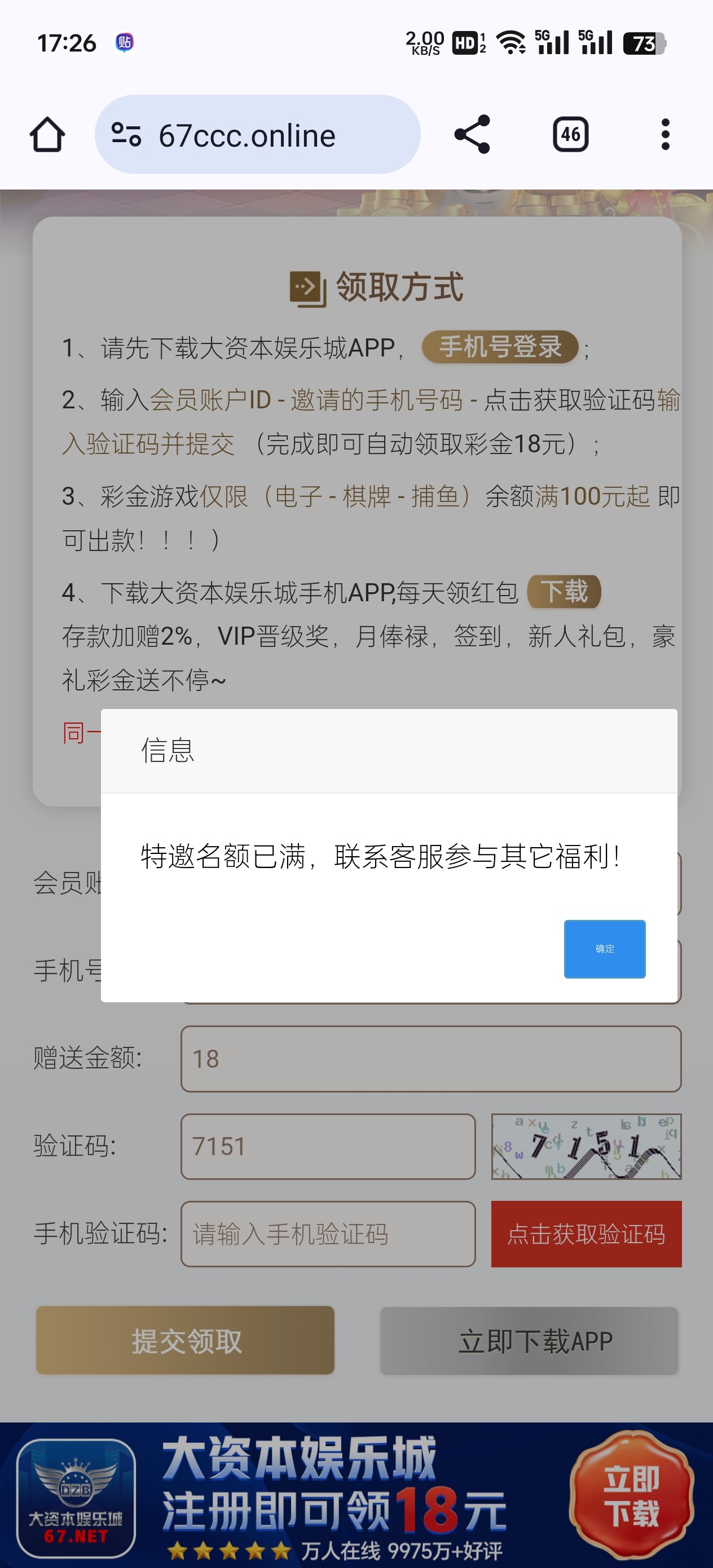Confirm the dialog with 确定 button
713x1568 pixels.
pos(604,948)
